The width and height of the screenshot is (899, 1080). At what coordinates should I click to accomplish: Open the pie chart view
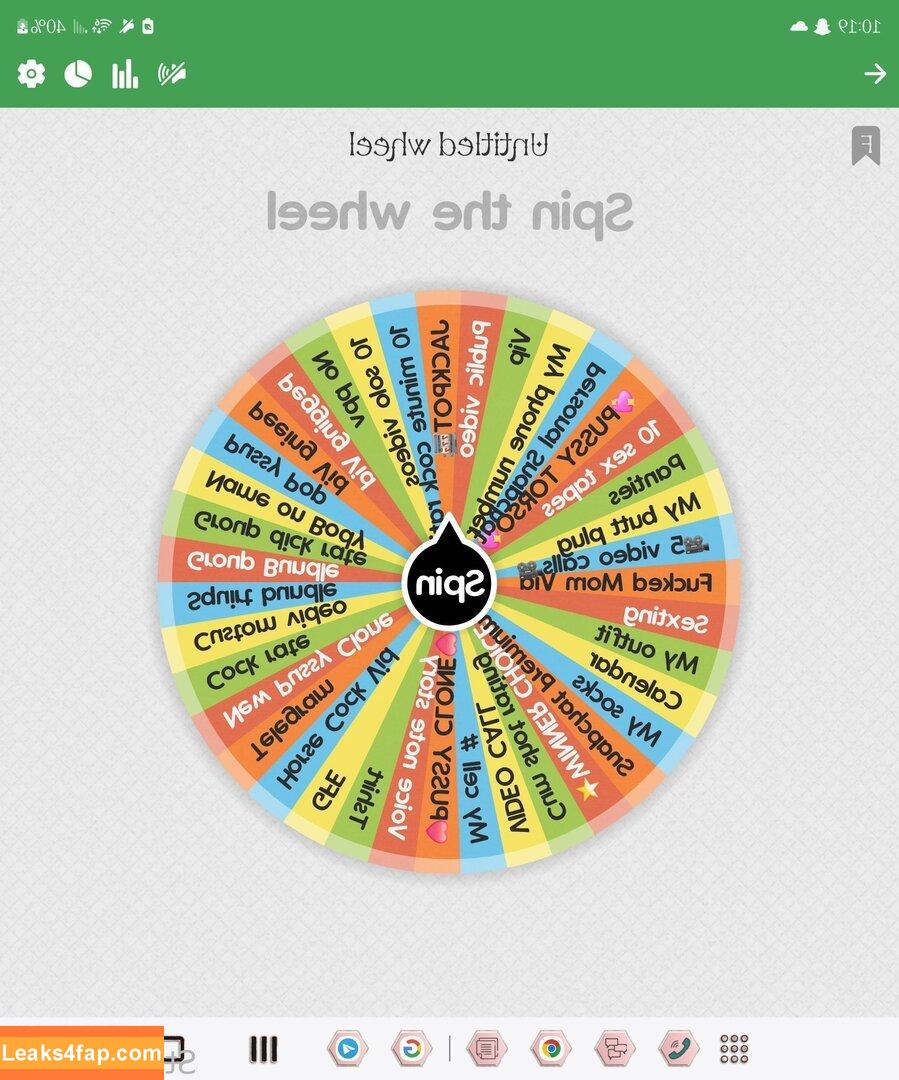(x=78, y=74)
